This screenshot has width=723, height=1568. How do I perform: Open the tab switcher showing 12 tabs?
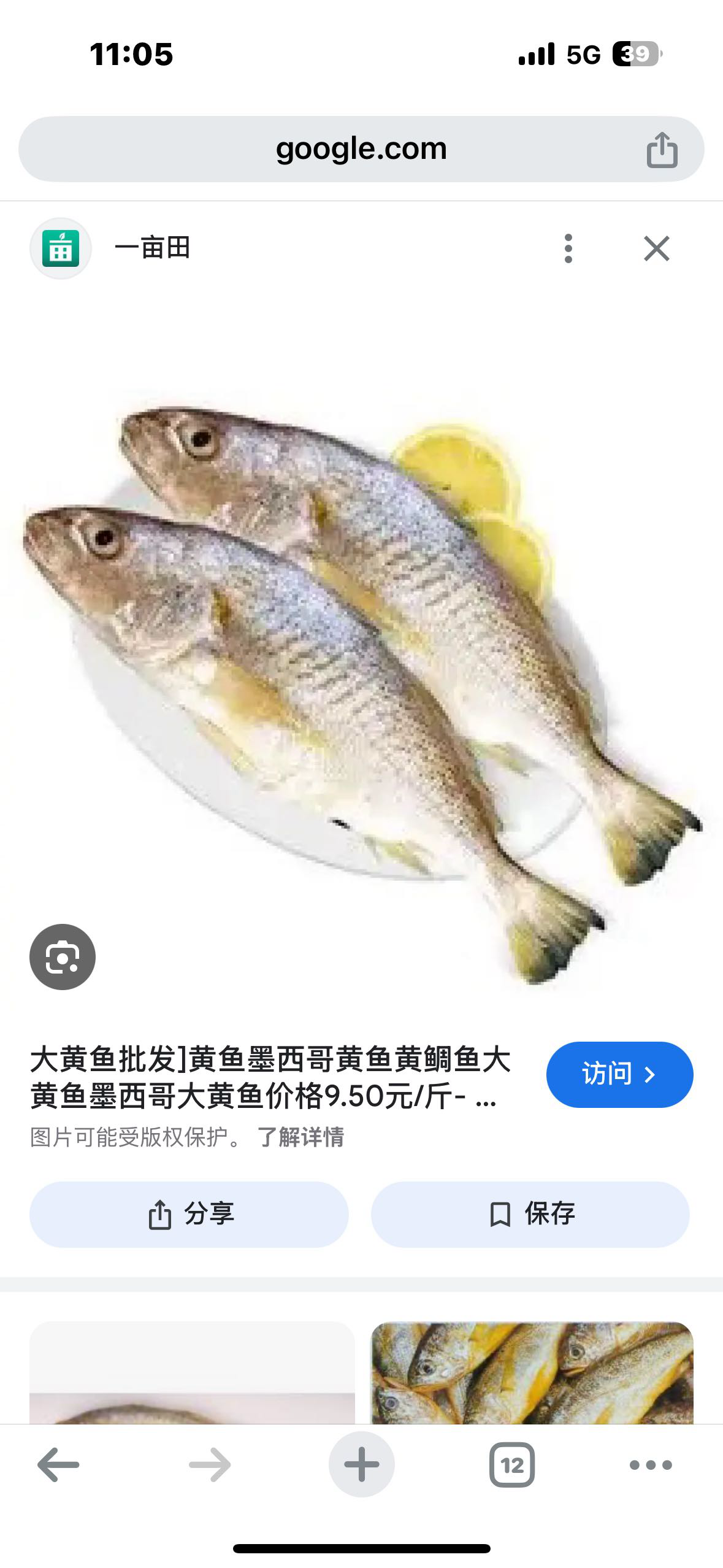[x=511, y=1465]
